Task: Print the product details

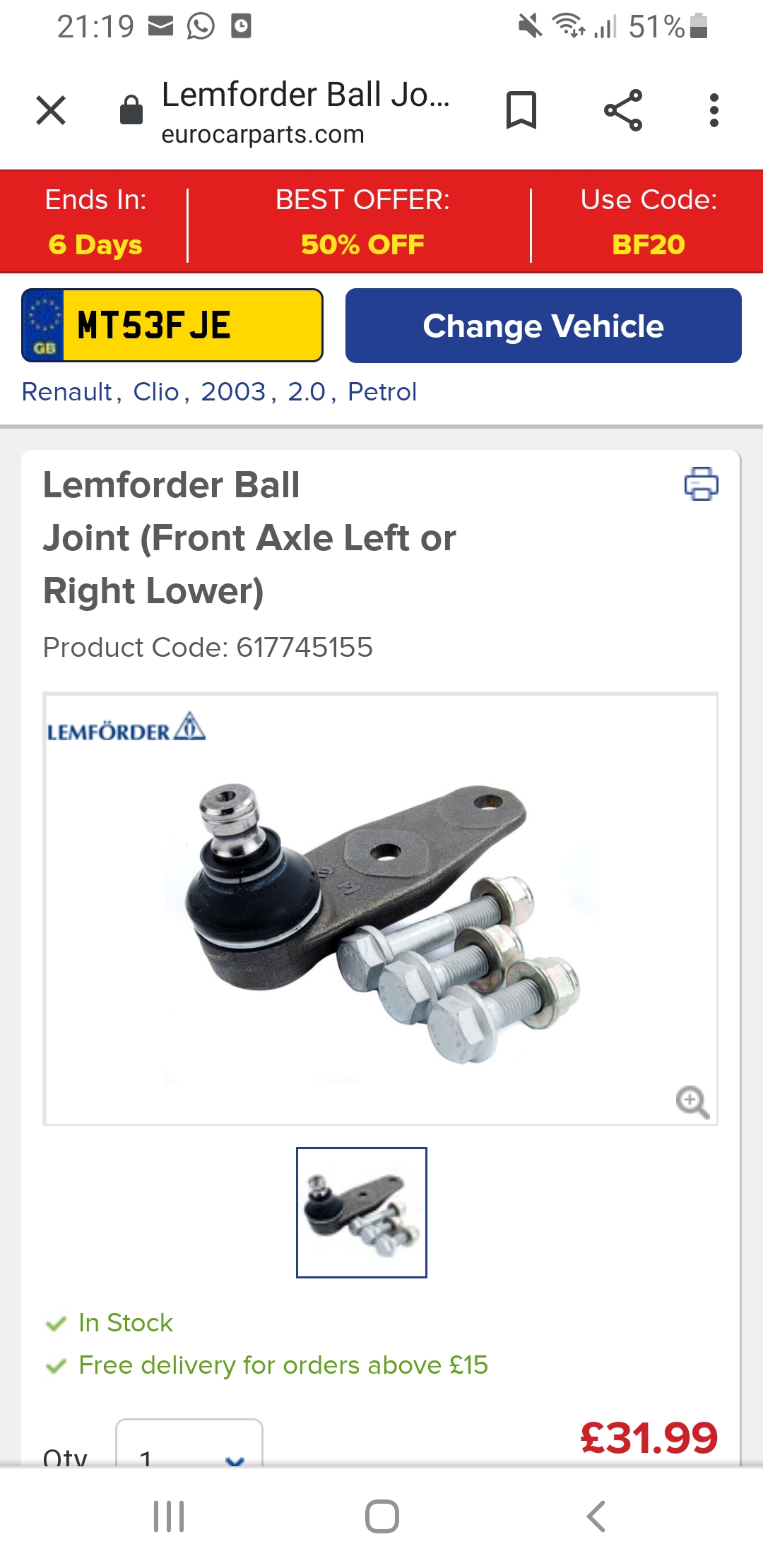Action: pos(701,484)
